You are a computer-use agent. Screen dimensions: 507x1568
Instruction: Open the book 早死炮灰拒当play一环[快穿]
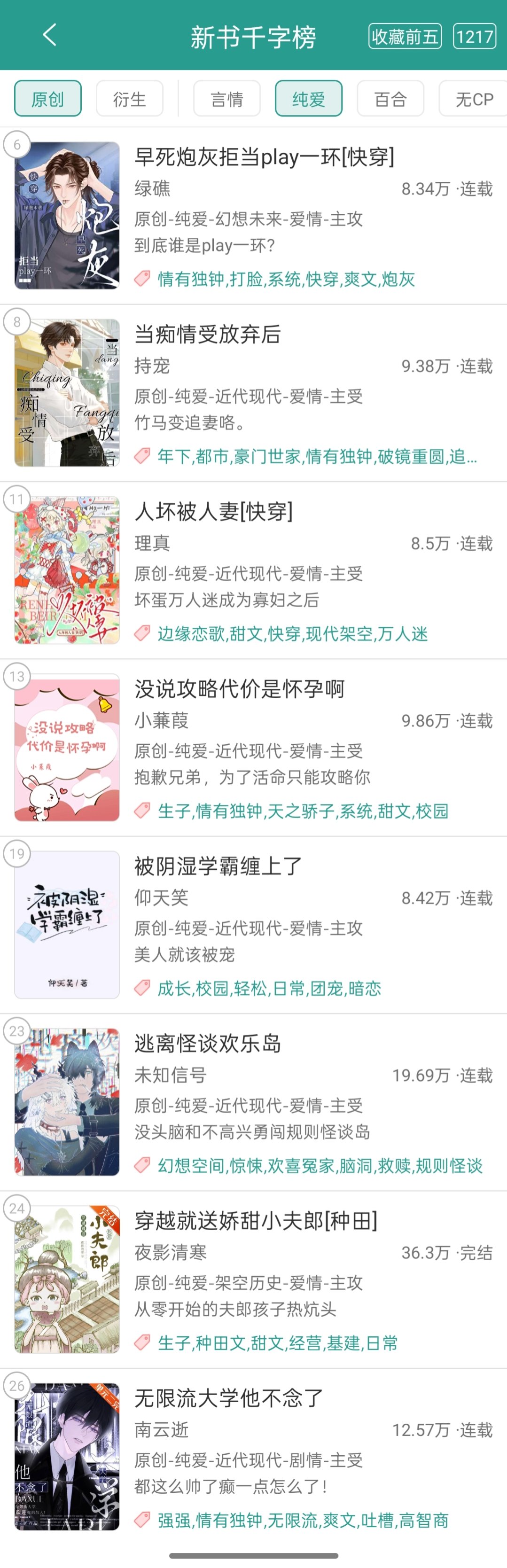click(x=264, y=157)
